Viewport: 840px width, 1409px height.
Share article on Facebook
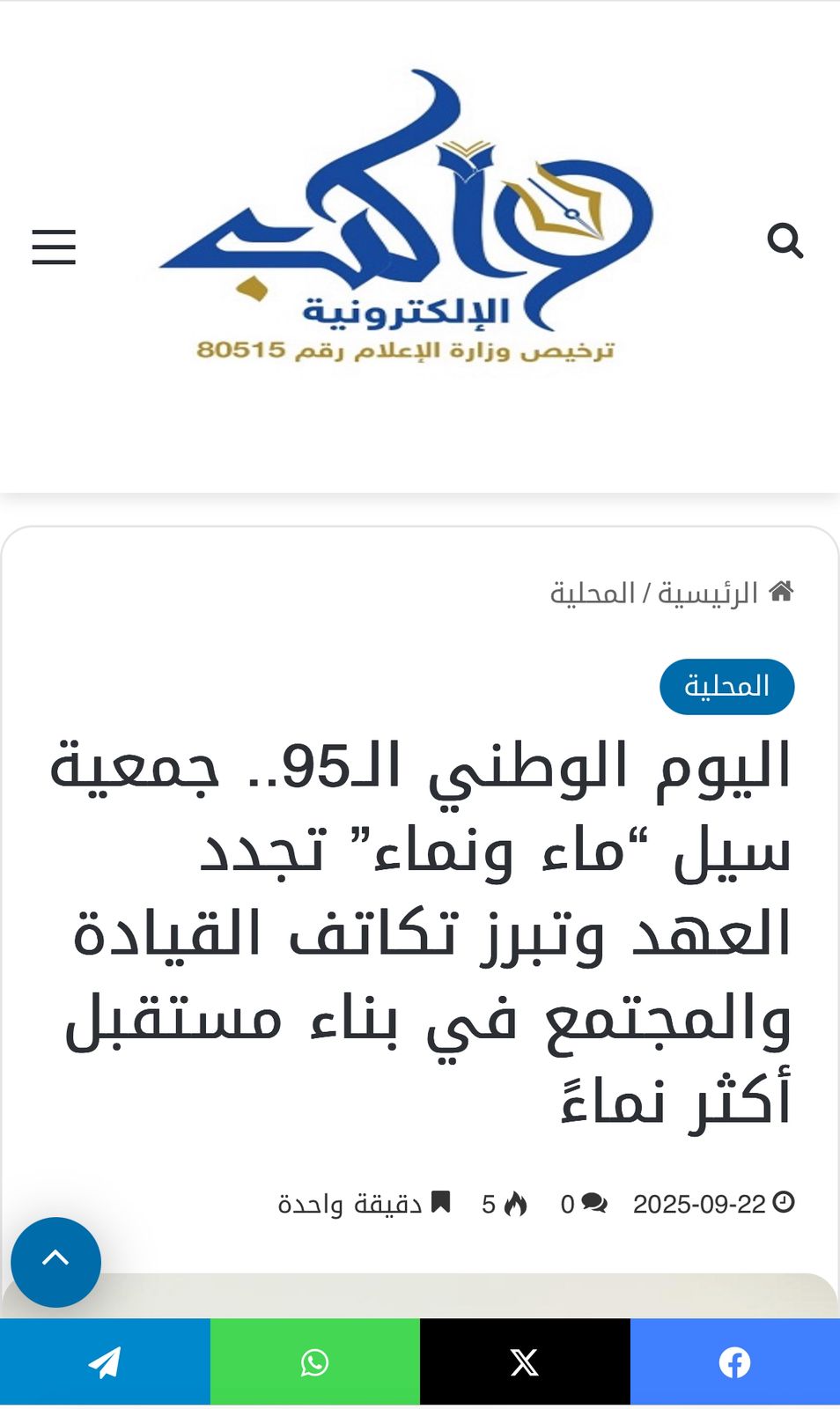tap(734, 1362)
